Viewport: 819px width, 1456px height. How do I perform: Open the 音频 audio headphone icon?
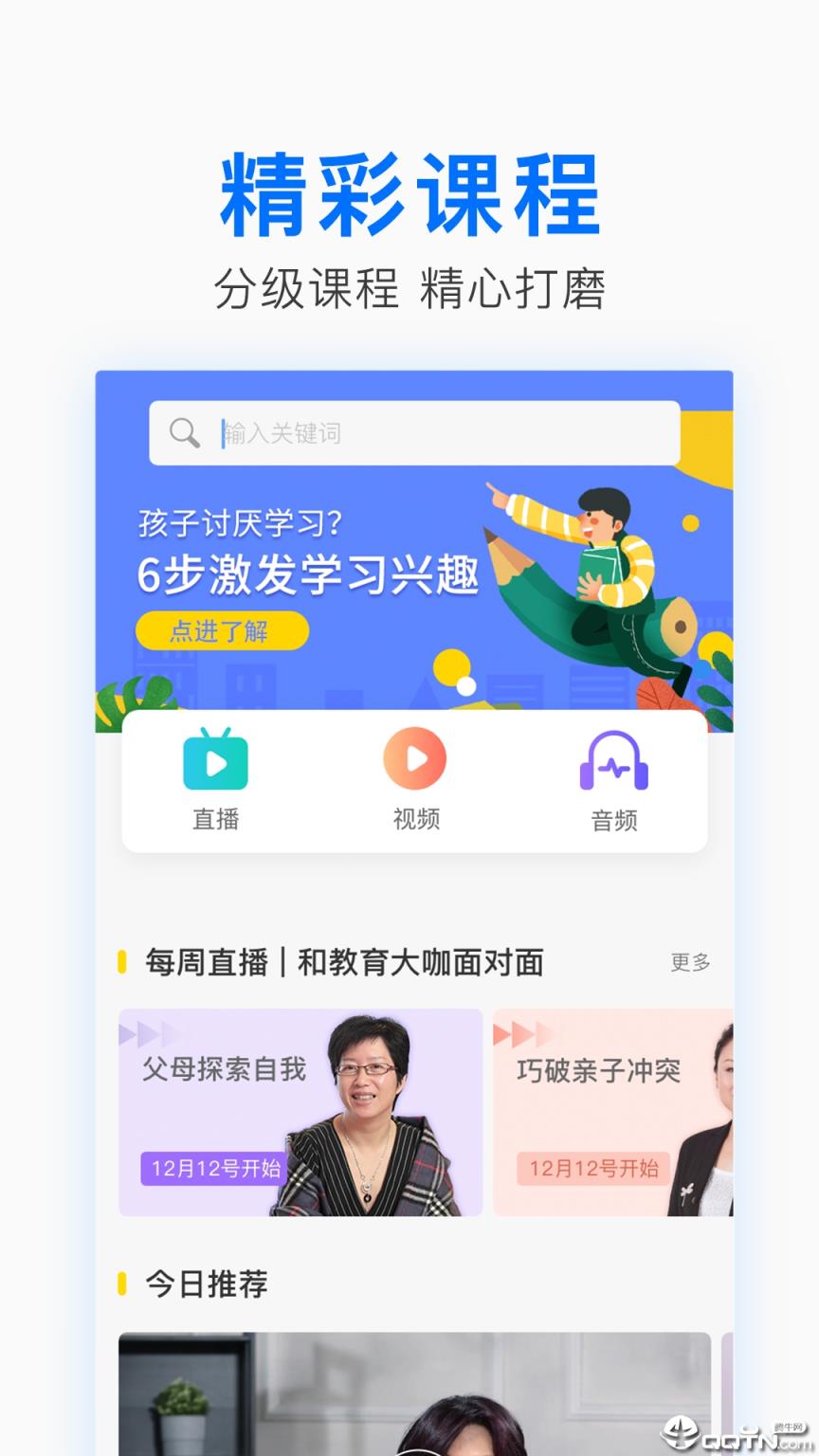(613, 758)
